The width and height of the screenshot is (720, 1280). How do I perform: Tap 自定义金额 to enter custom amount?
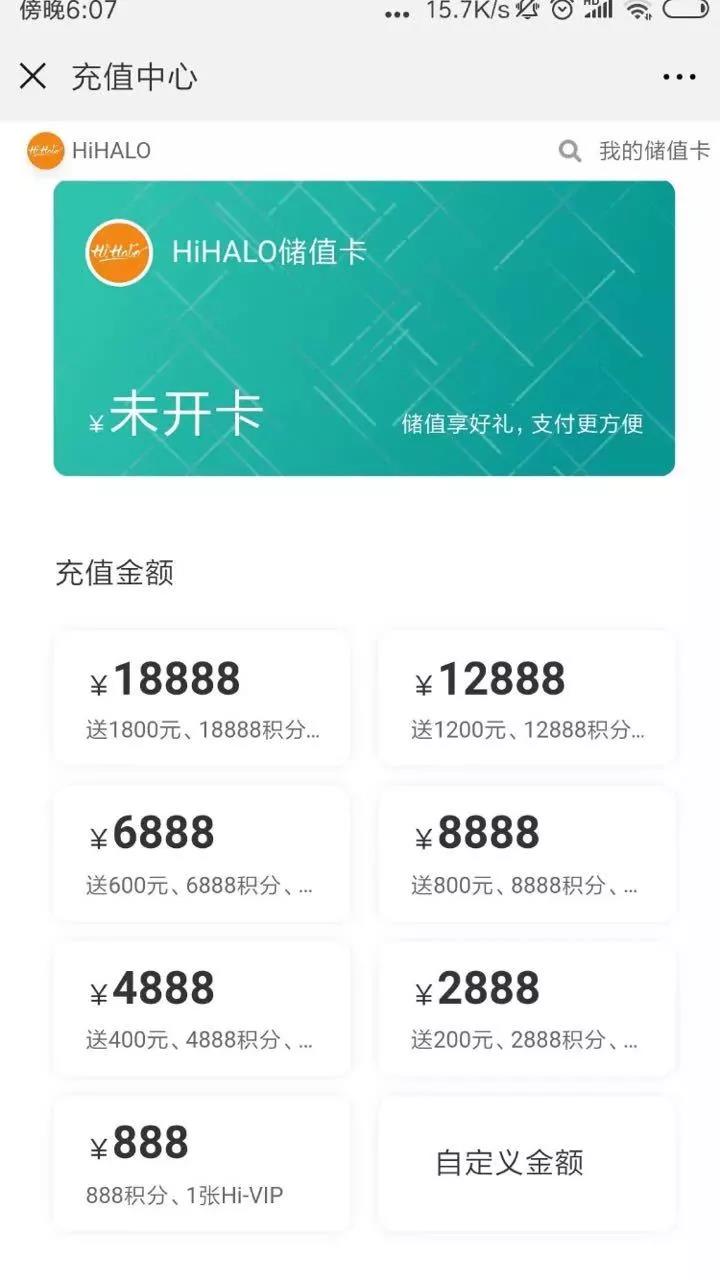click(x=527, y=1162)
